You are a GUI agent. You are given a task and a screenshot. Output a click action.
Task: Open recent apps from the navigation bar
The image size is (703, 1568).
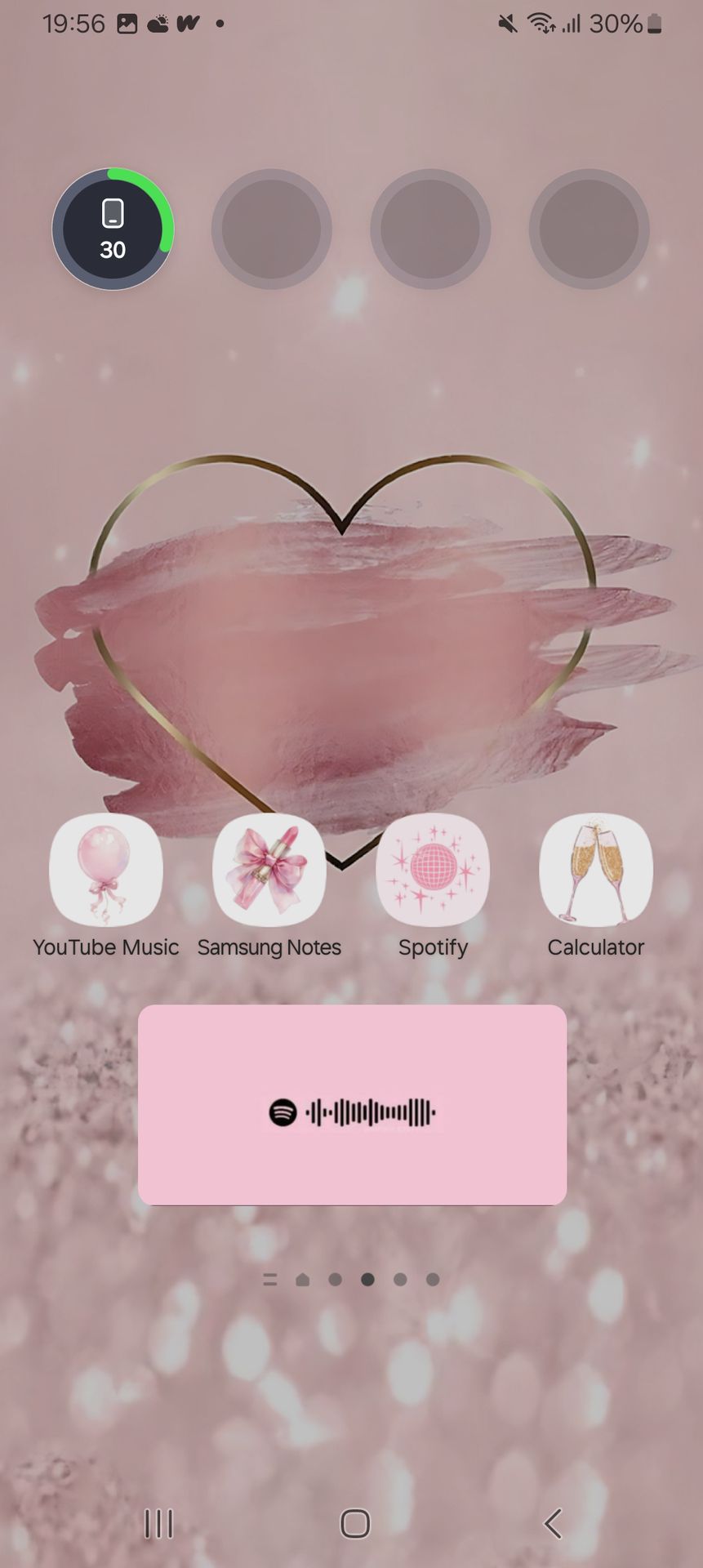coord(158,1523)
